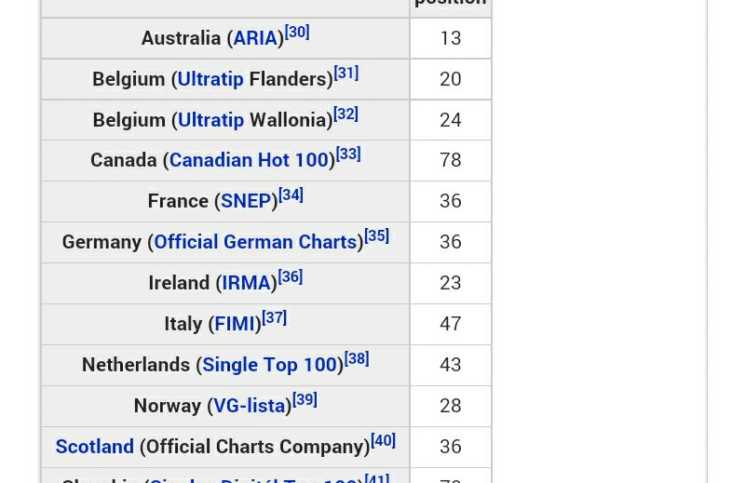The image size is (745, 483).
Task: Open the Official German Charts link
Action: tap(255, 243)
